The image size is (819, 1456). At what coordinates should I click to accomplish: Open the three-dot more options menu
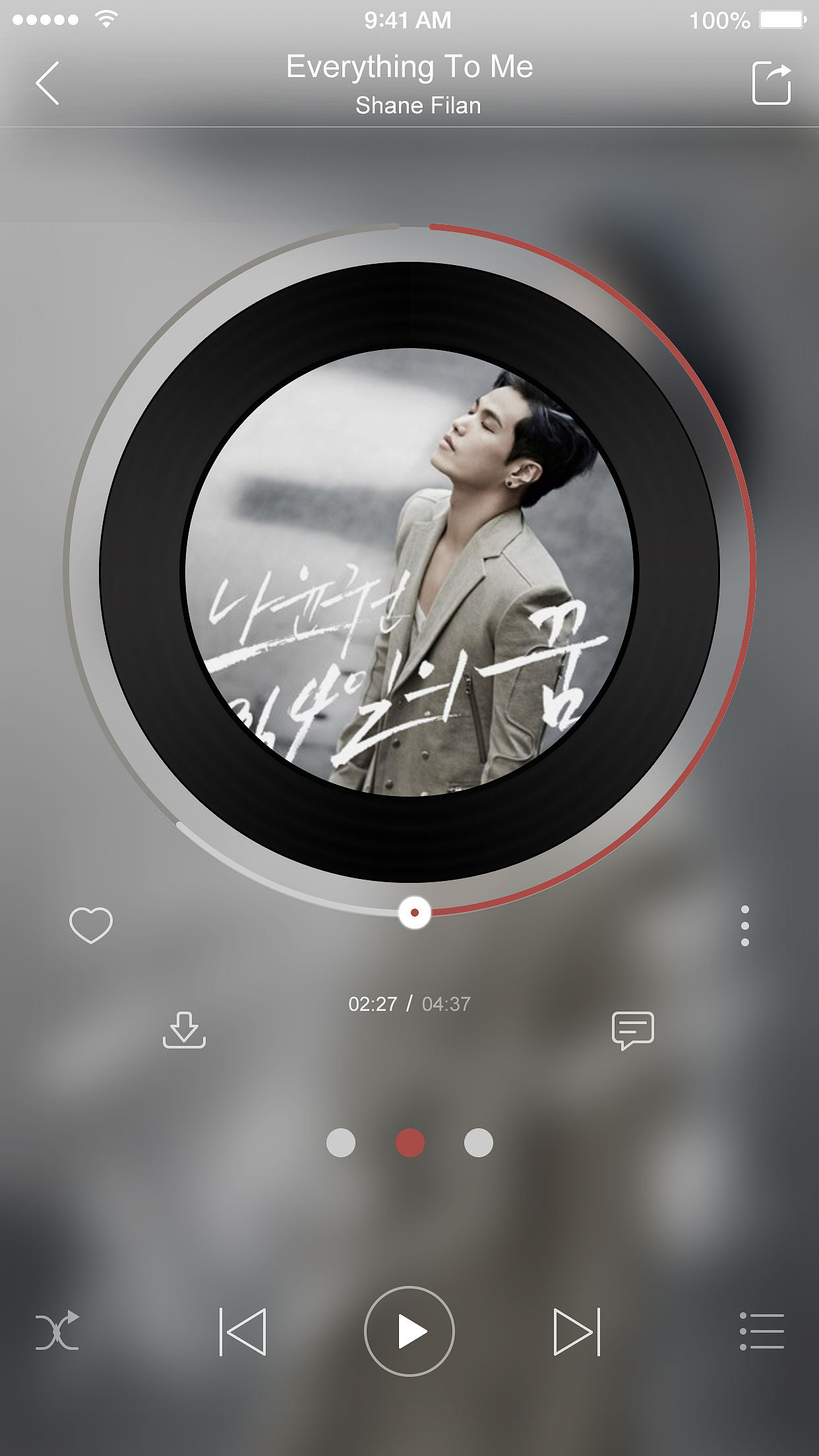click(744, 926)
